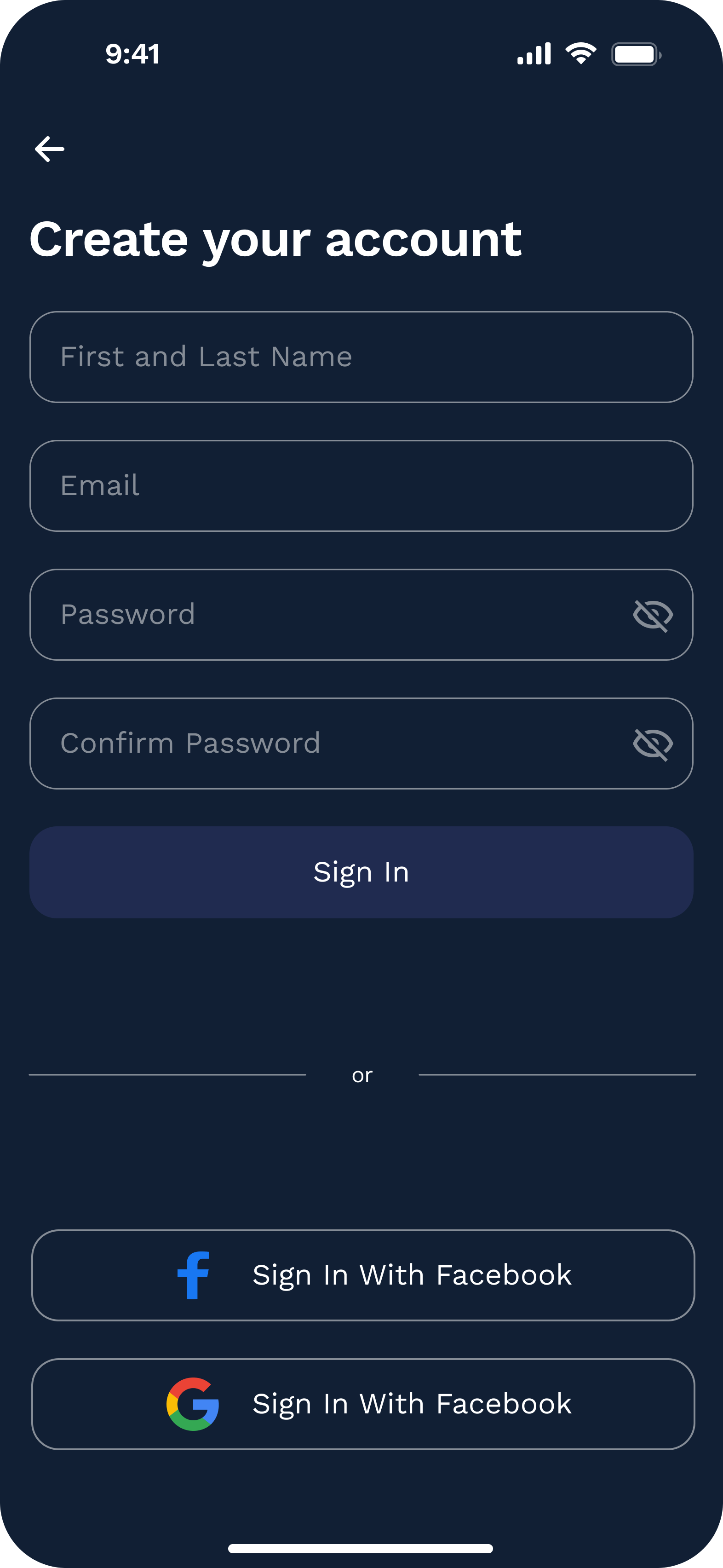Select Sign In With Facebook

point(361,1274)
